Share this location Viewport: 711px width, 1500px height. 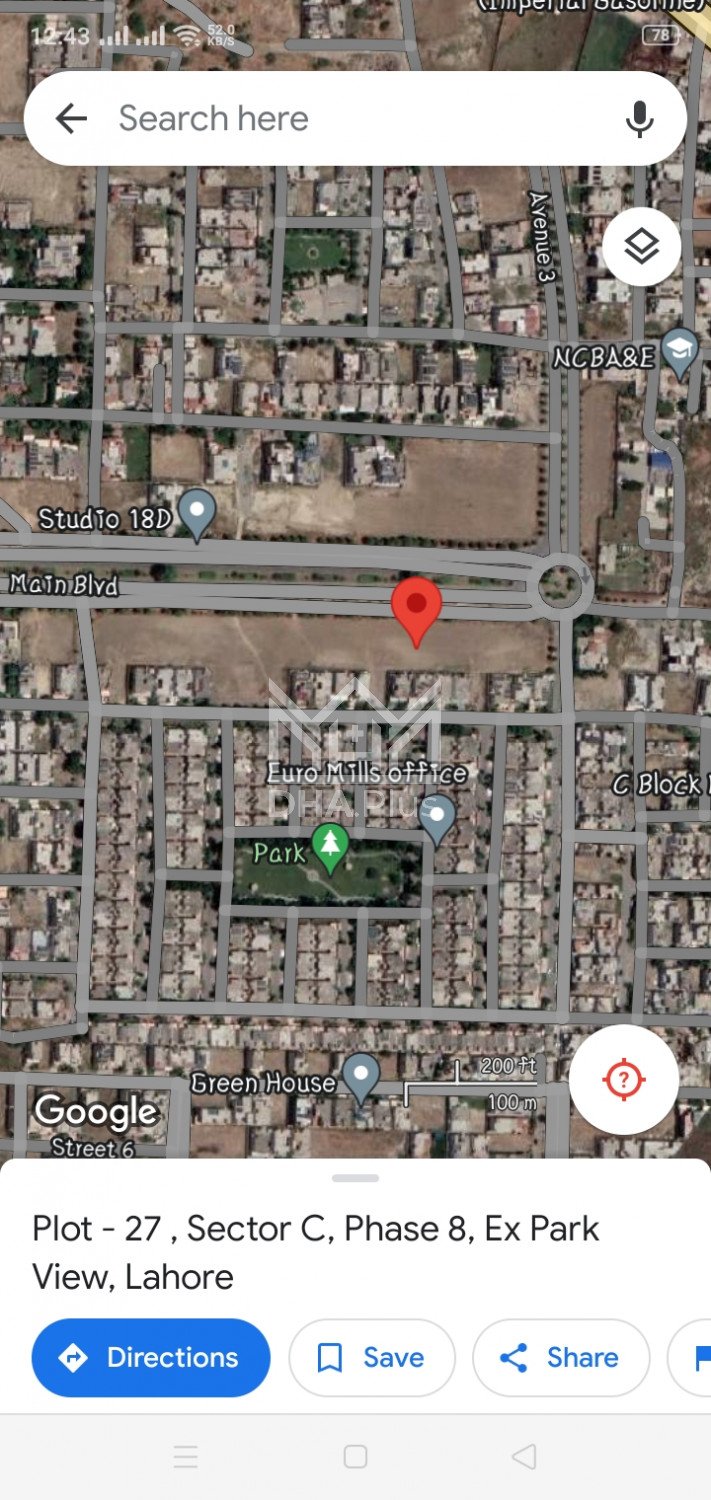coord(560,1357)
